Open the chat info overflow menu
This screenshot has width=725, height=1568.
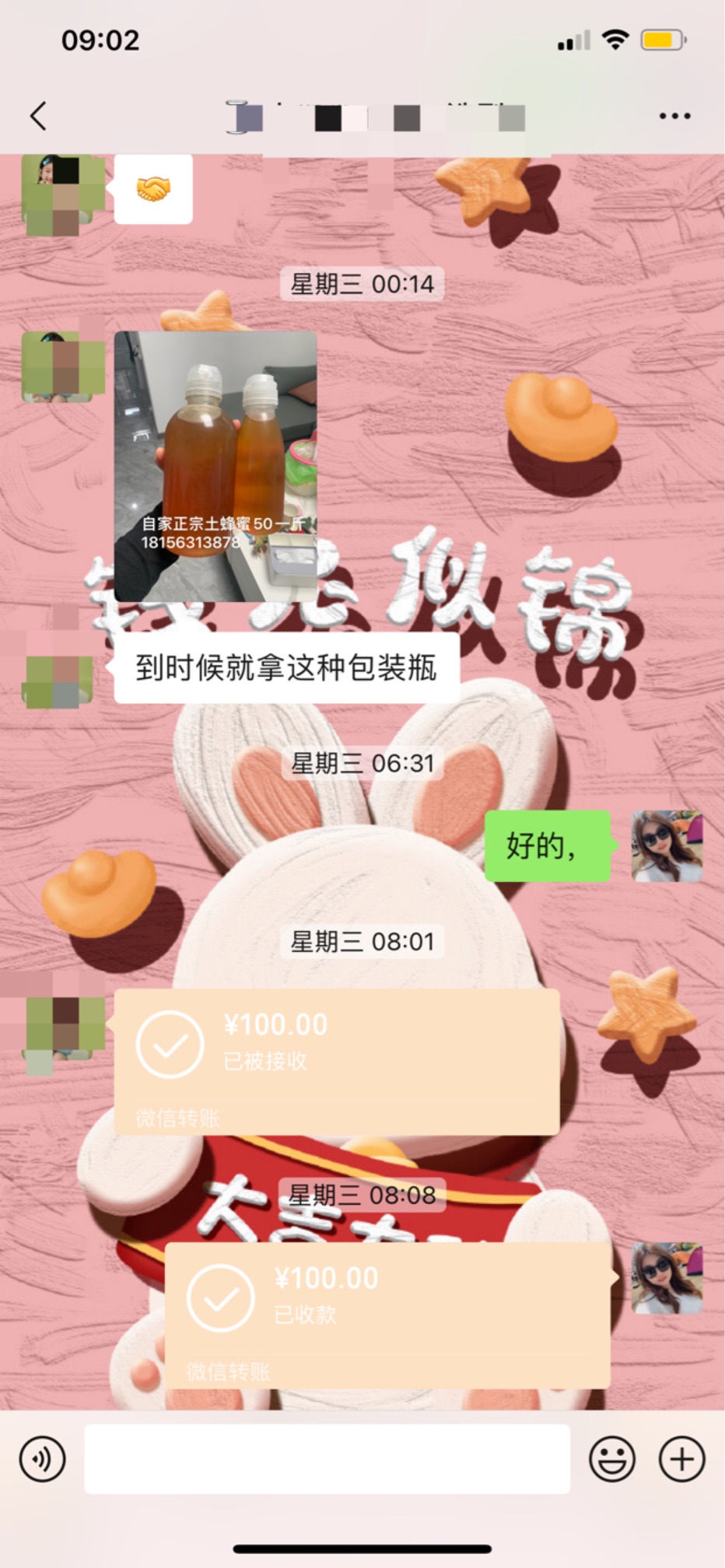click(x=674, y=116)
